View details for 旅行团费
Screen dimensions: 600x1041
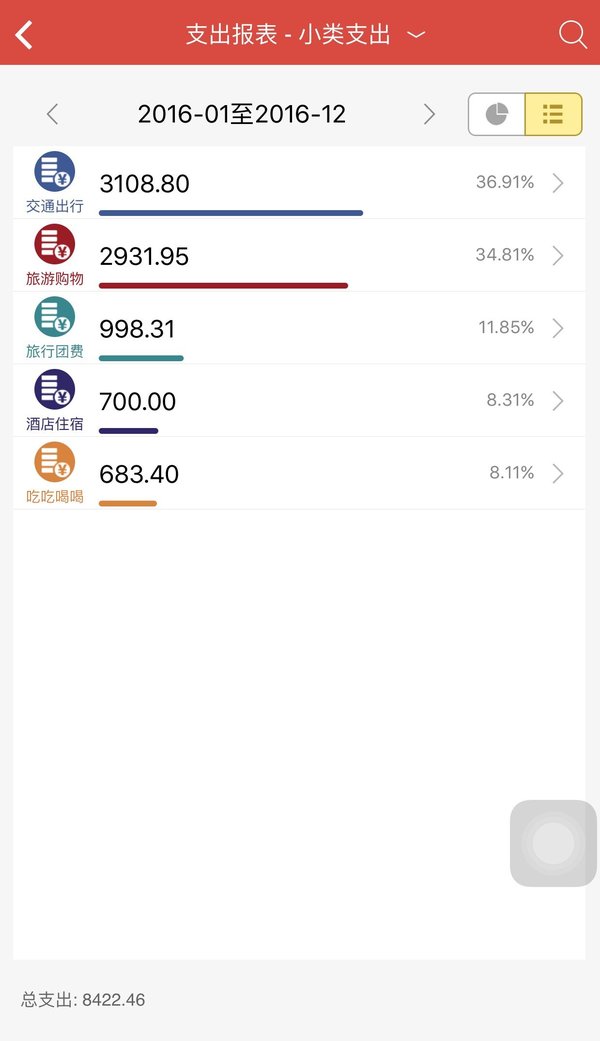(x=299, y=328)
